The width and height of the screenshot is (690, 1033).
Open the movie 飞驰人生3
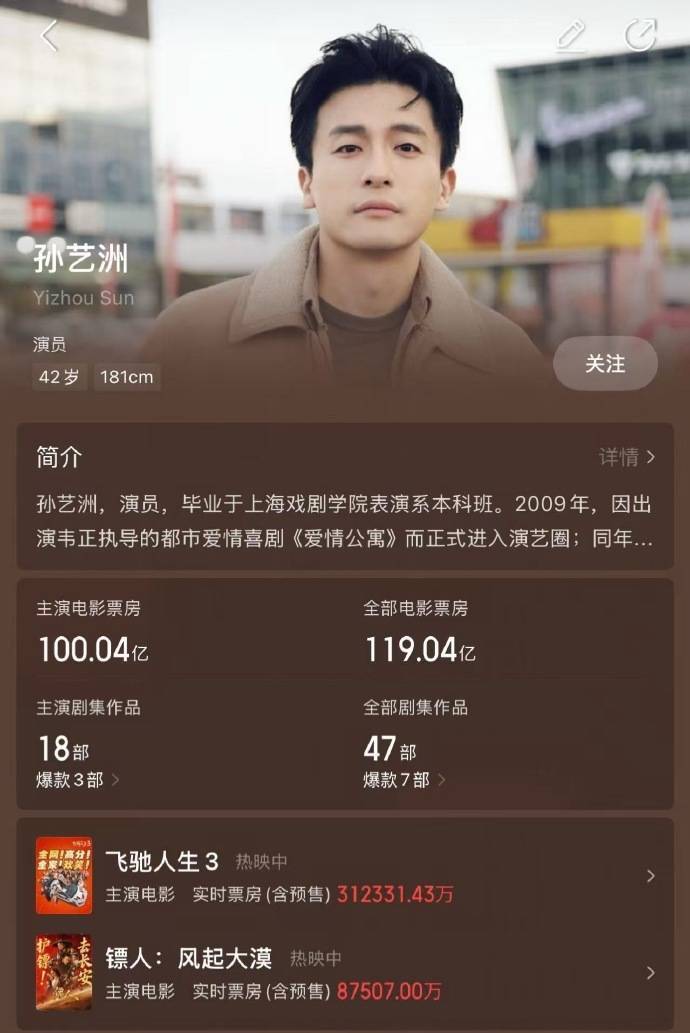coord(344,876)
